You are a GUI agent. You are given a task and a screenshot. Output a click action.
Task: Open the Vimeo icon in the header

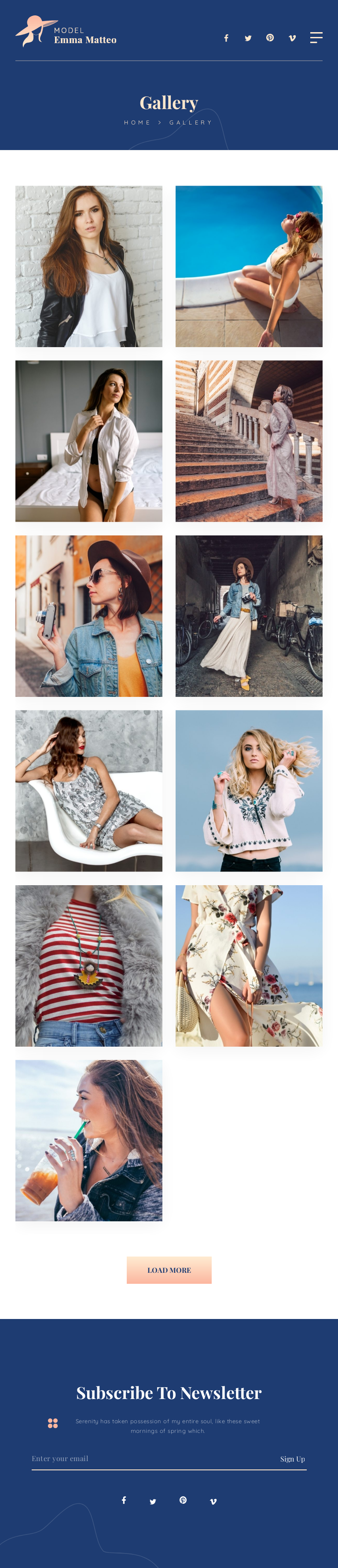point(292,38)
